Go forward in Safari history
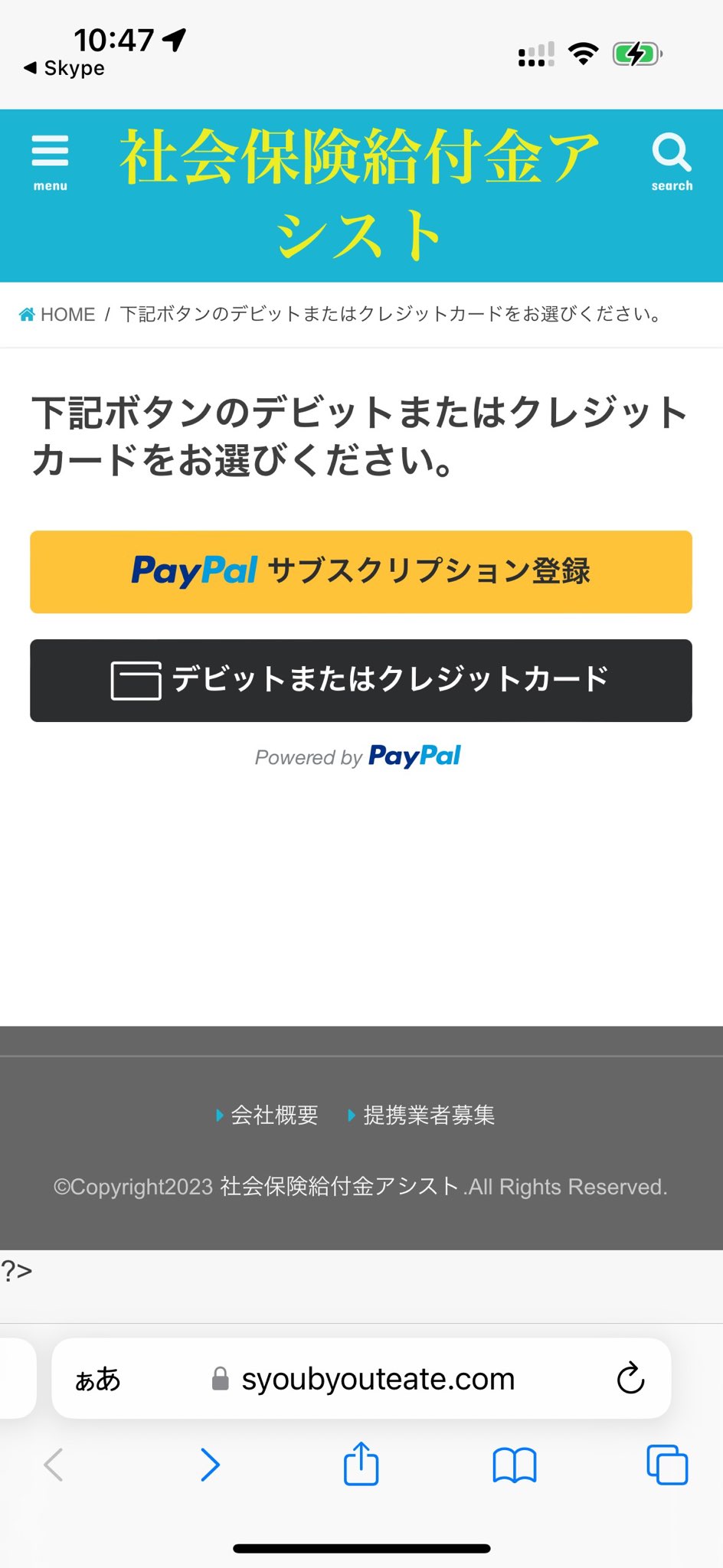723x1568 pixels. tap(210, 1465)
